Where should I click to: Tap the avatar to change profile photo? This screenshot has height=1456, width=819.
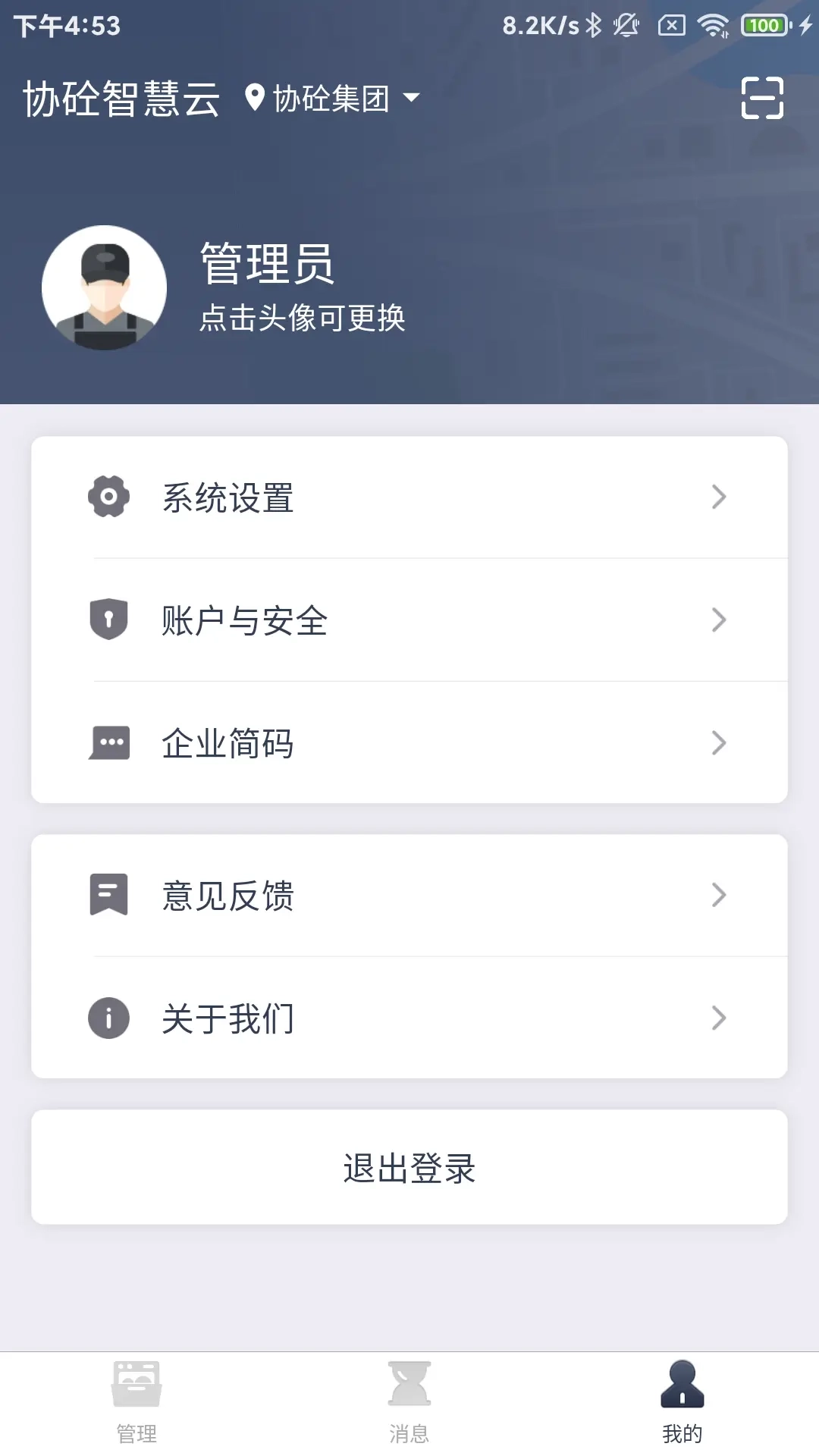point(104,288)
